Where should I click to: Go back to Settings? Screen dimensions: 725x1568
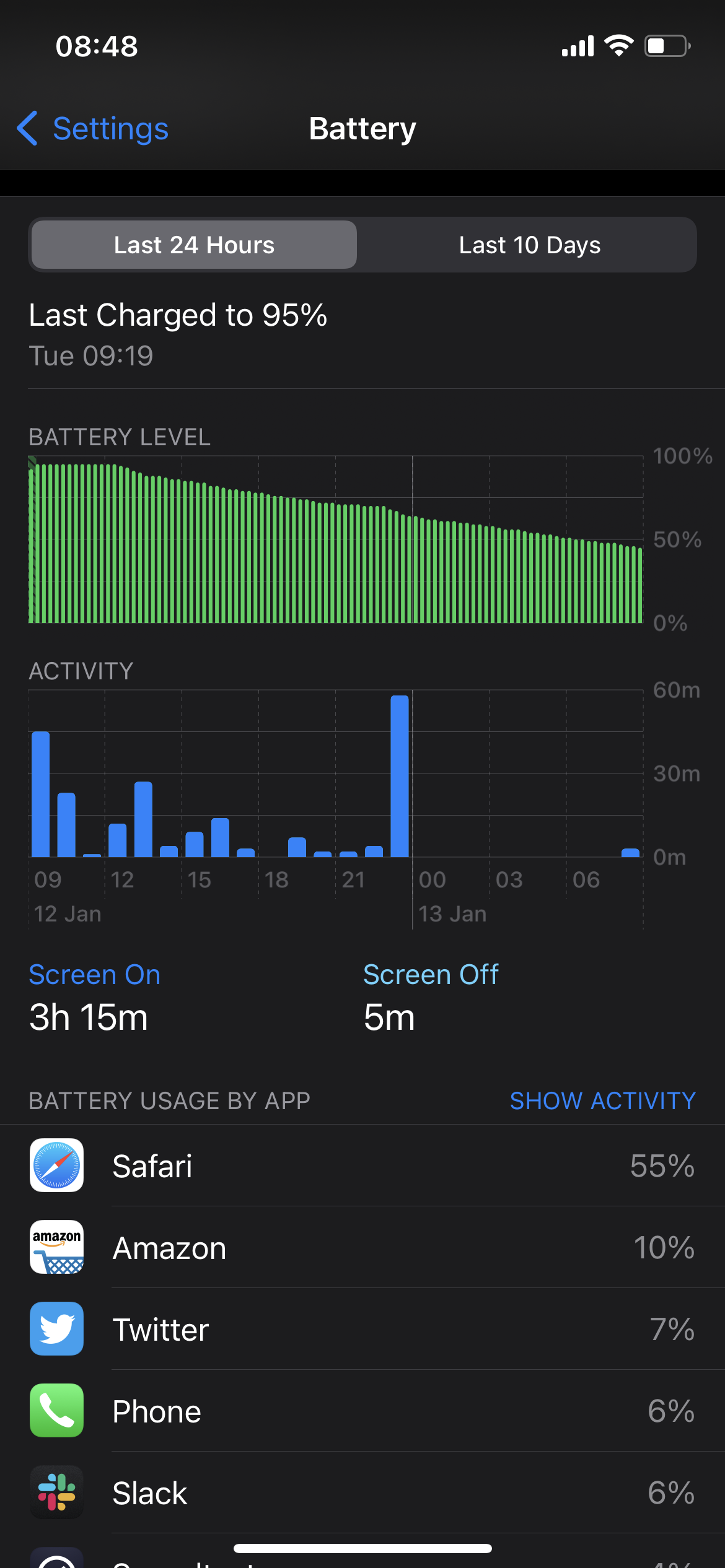pos(93,129)
